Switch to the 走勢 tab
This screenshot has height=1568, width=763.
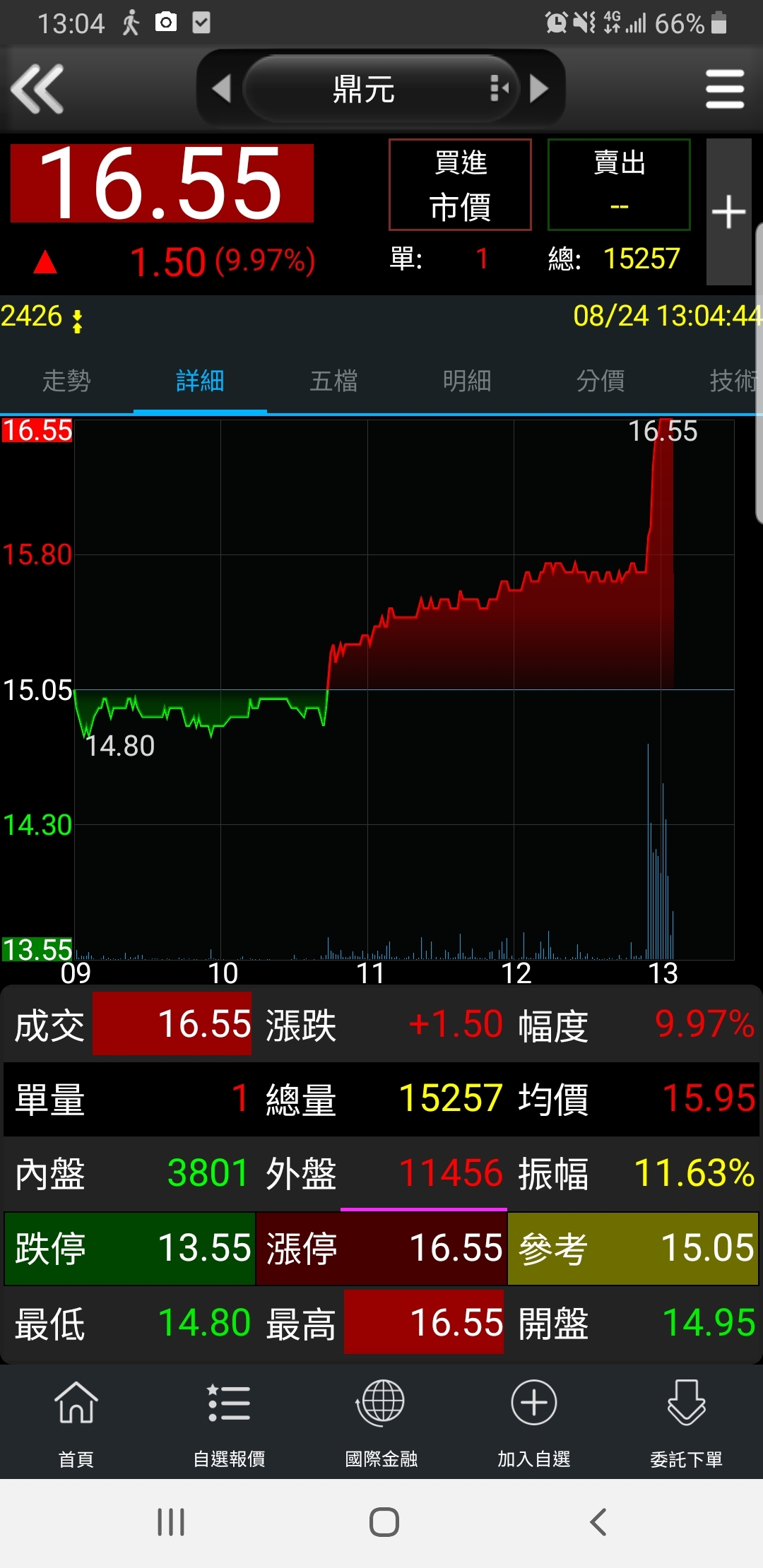click(x=66, y=381)
